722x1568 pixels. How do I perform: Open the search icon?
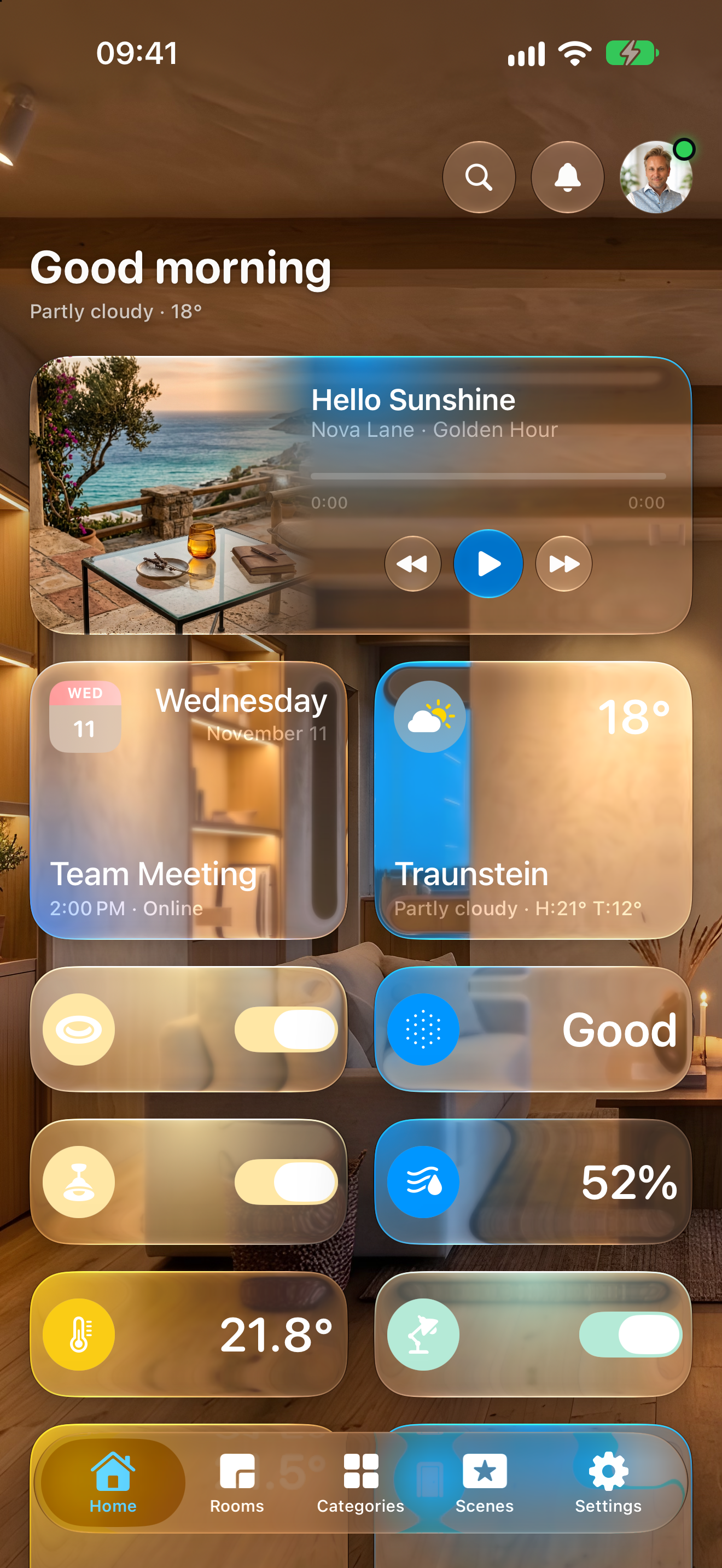[x=479, y=177]
